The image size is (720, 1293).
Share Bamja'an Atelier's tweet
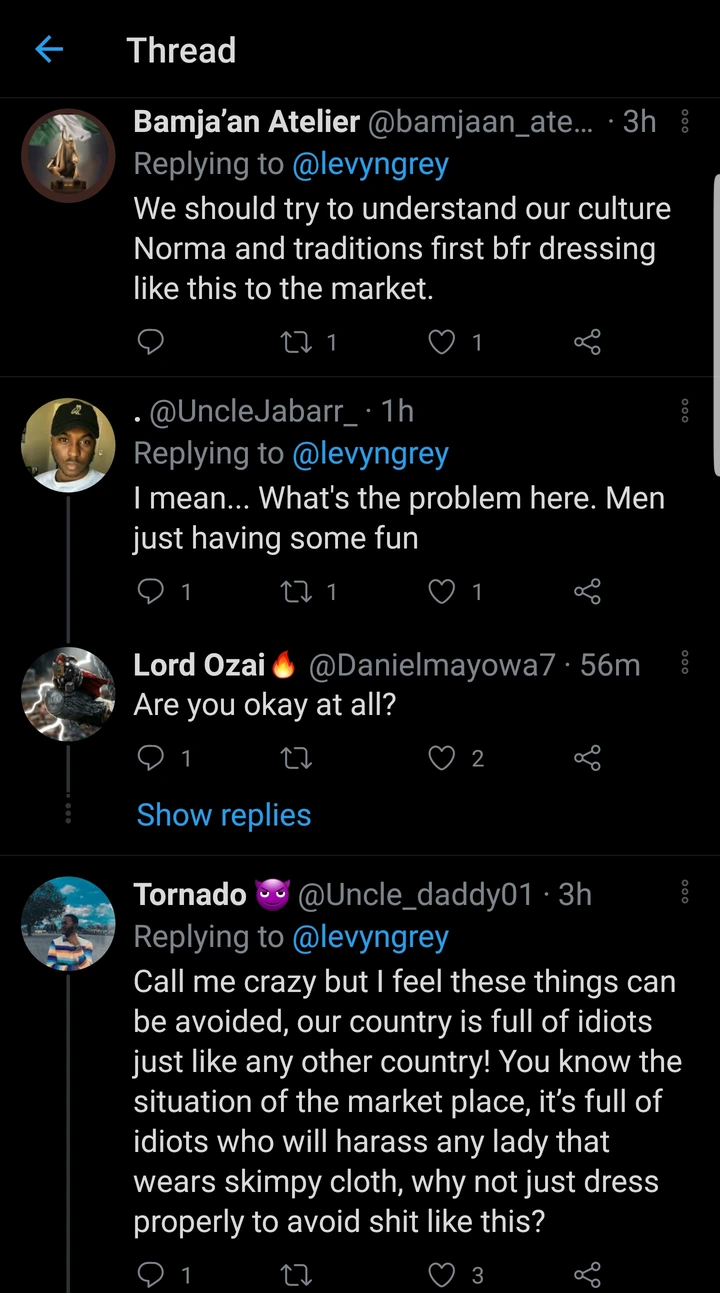pyautogui.click(x=587, y=343)
